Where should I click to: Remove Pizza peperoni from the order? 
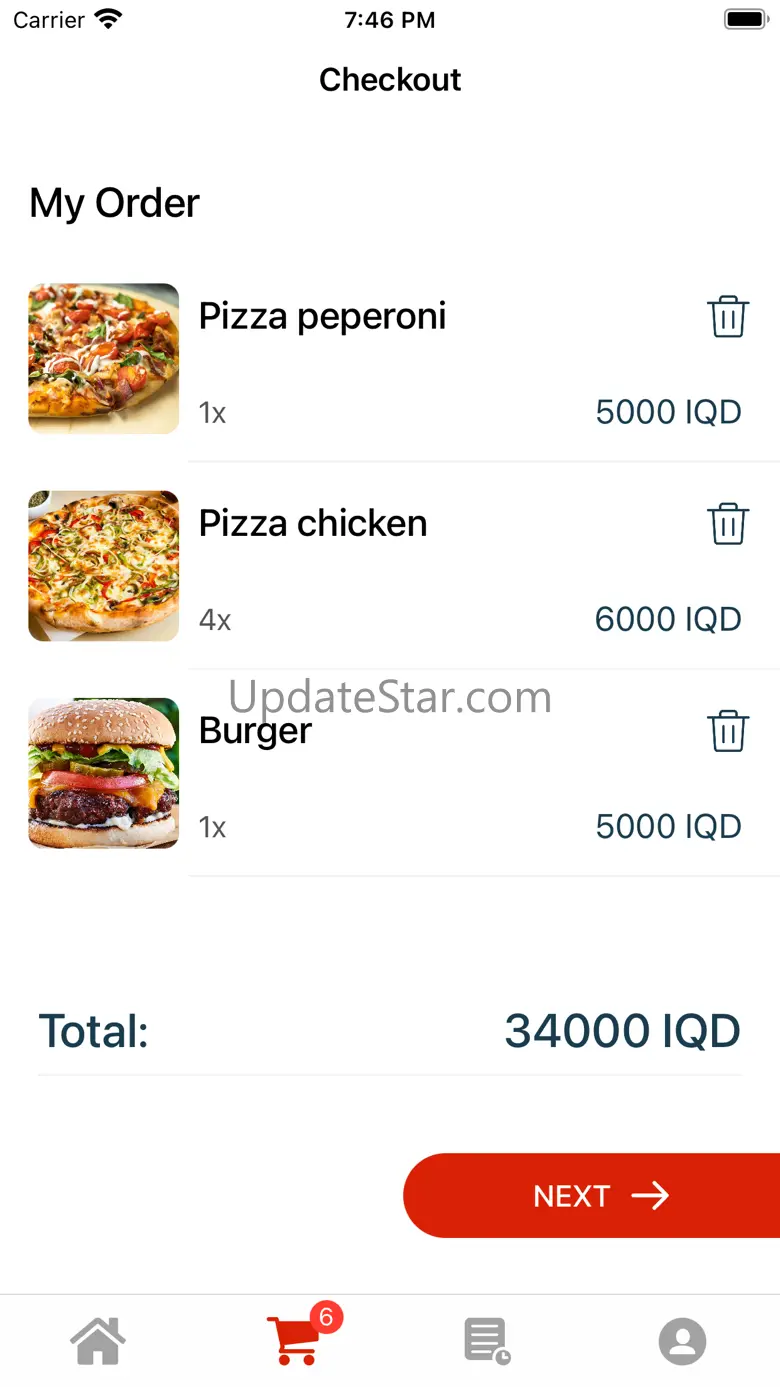[728, 317]
